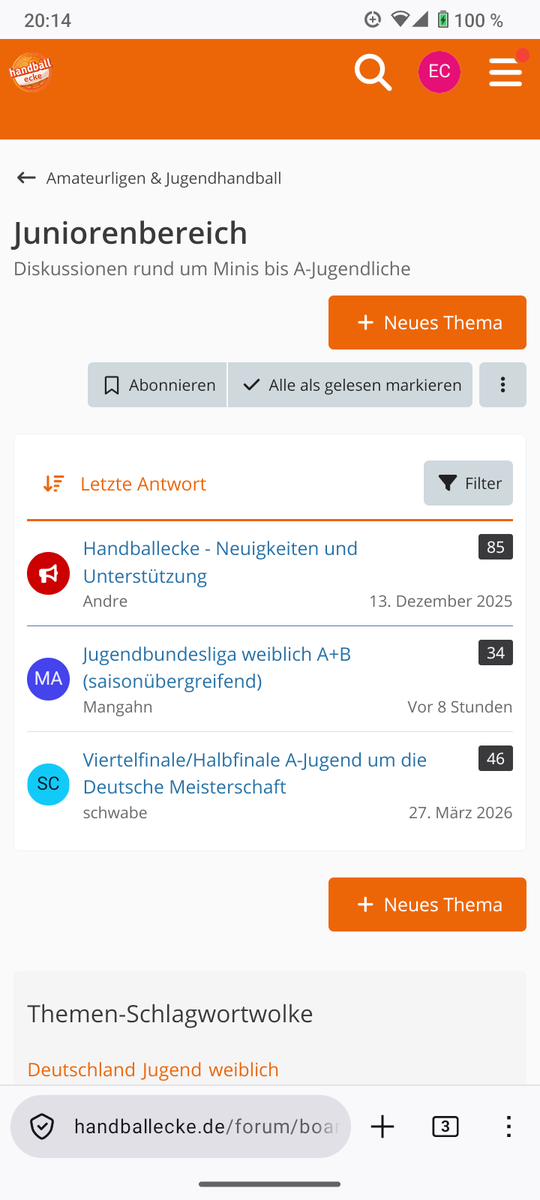Open thread Handballecke - Neuigkeiten und Unterstützung
Image resolution: width=540 pixels, height=1200 pixels.
click(220, 562)
